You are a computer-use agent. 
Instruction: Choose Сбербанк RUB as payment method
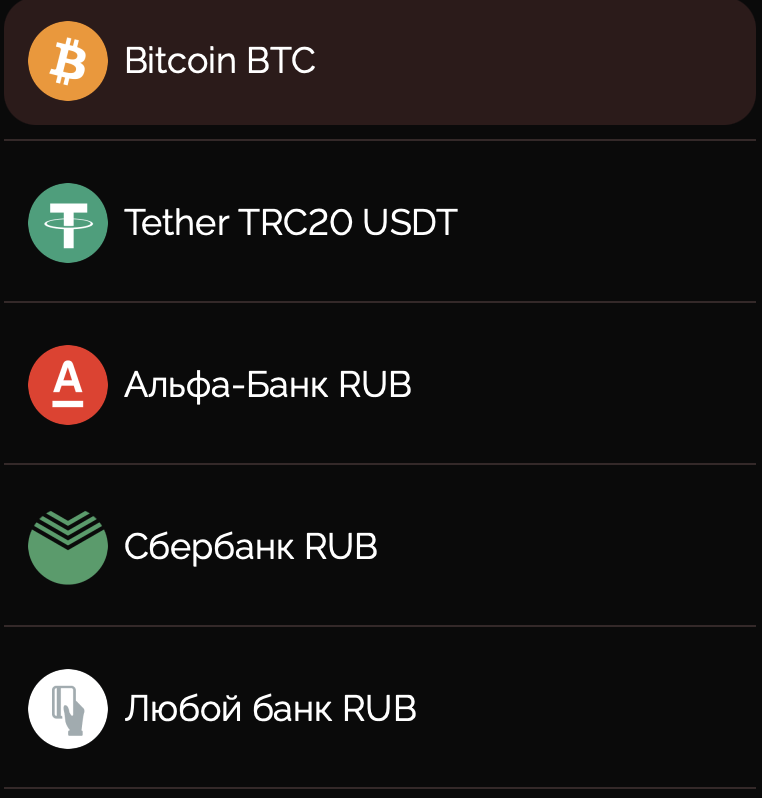click(x=380, y=546)
